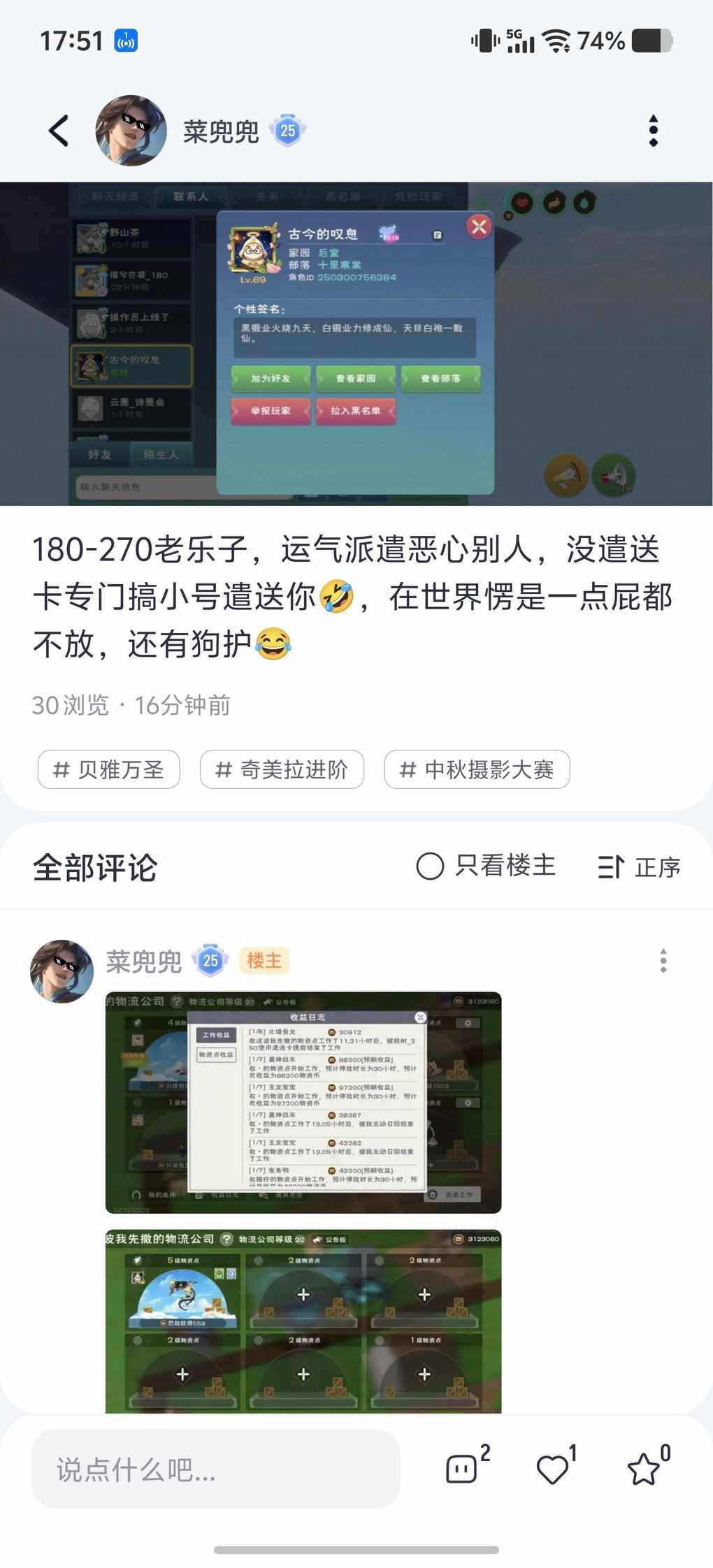Image resolution: width=713 pixels, height=1568 pixels.
Task: Write a comment in 说点什么吧 field
Action: [215, 1469]
